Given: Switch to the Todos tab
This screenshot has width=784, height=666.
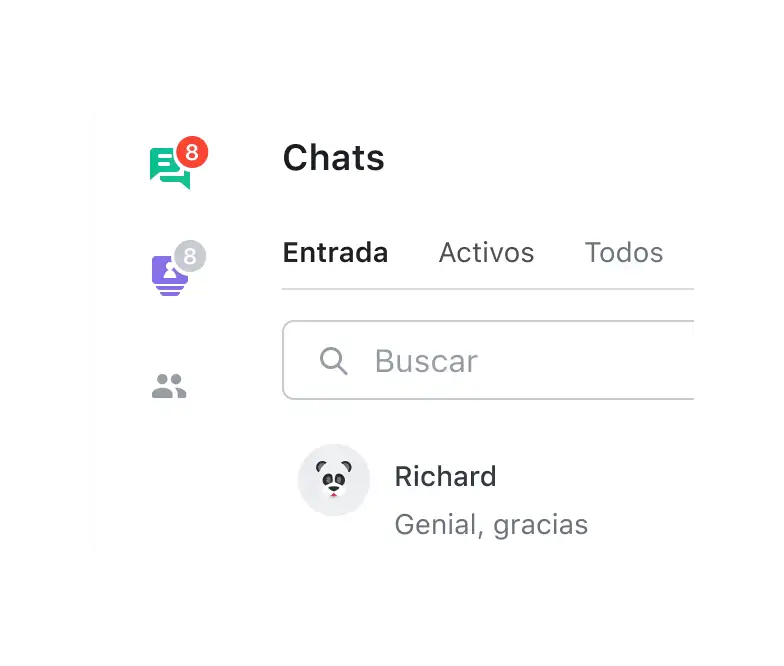Looking at the screenshot, I should 623,253.
